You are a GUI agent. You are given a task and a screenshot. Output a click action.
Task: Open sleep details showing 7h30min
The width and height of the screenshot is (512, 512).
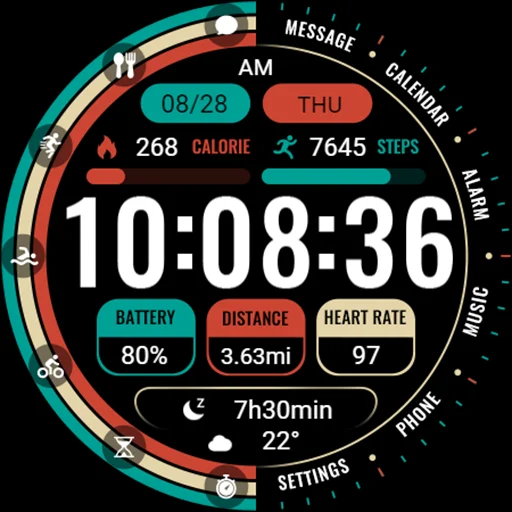(x=256, y=409)
